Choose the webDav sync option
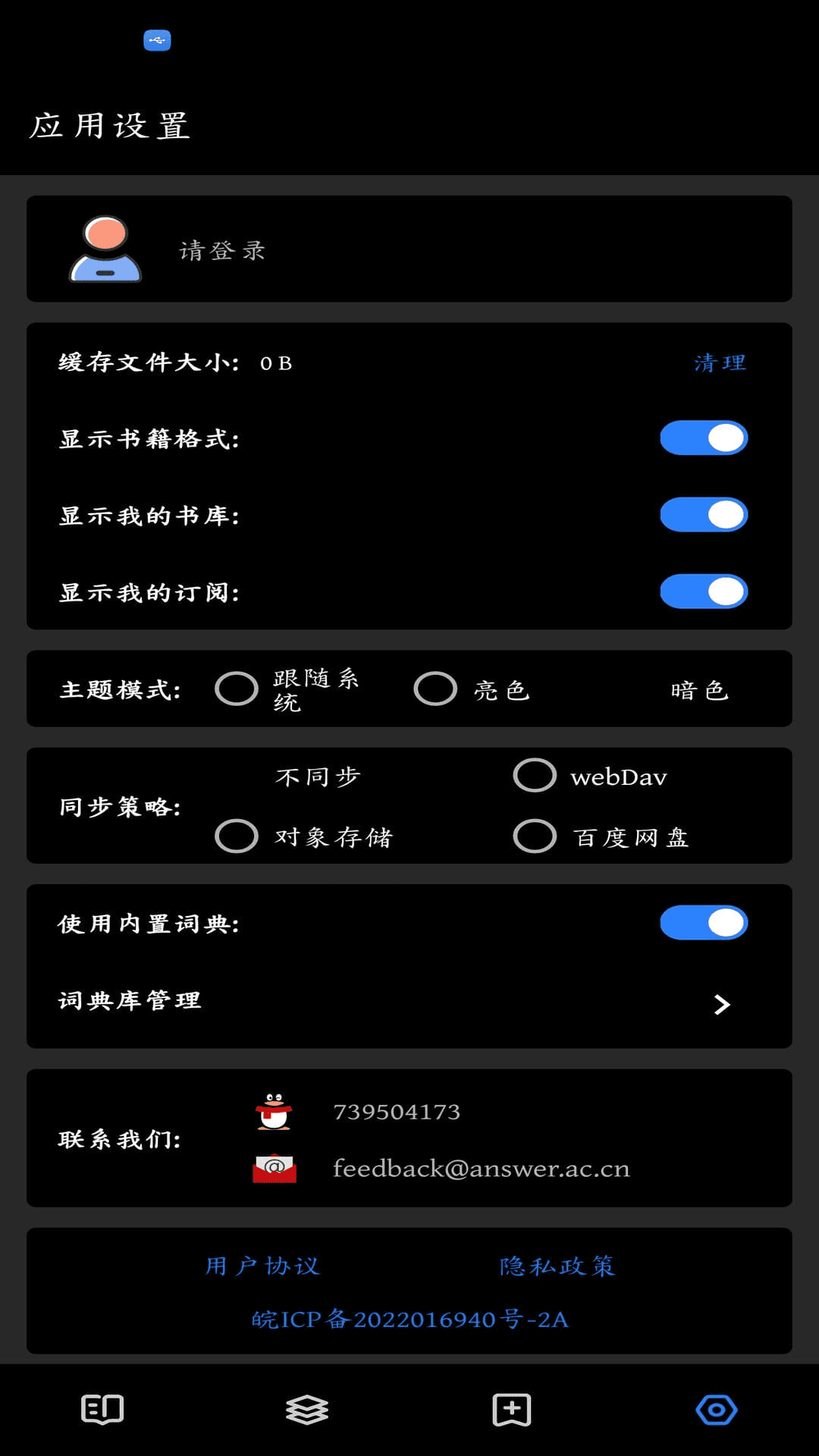 coord(535,775)
